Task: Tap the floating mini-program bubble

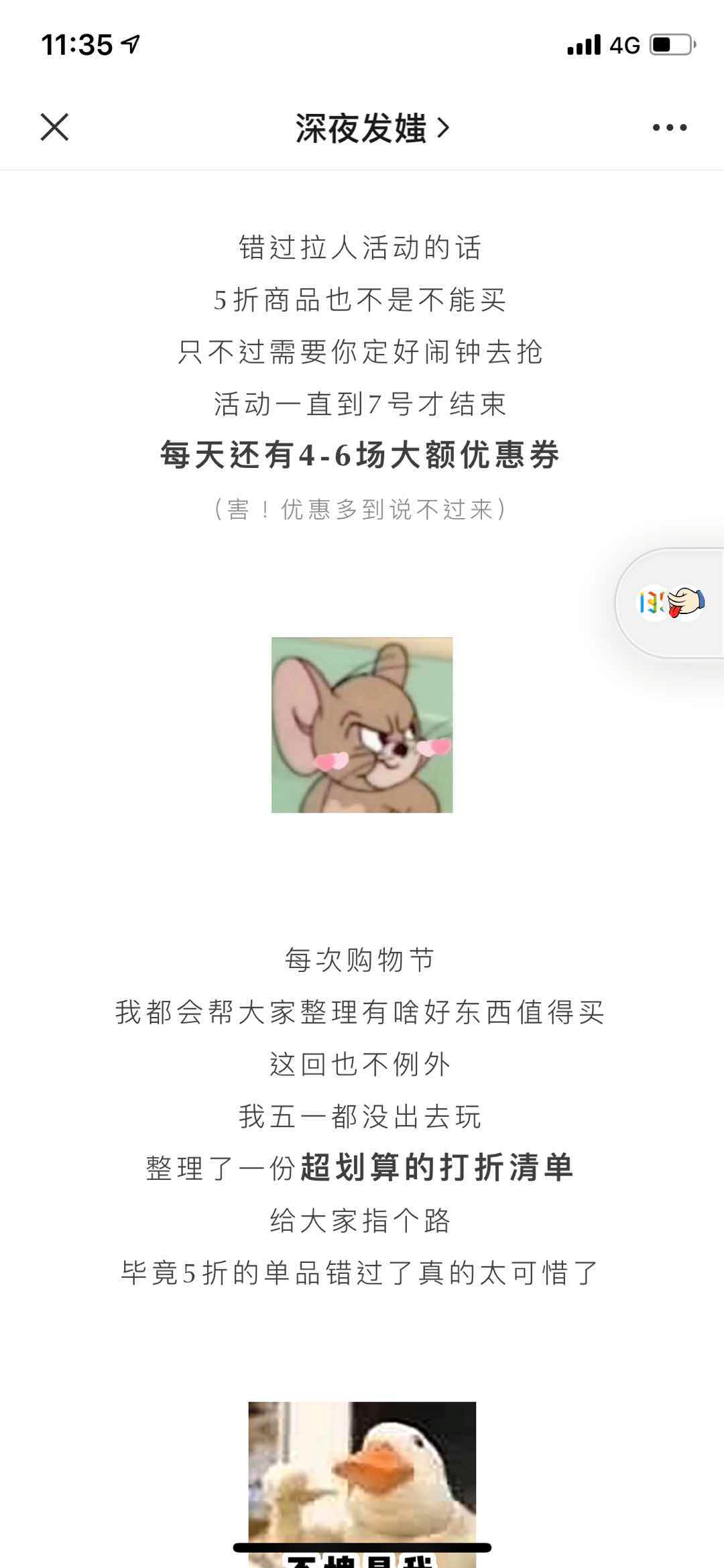Action: (x=670, y=603)
